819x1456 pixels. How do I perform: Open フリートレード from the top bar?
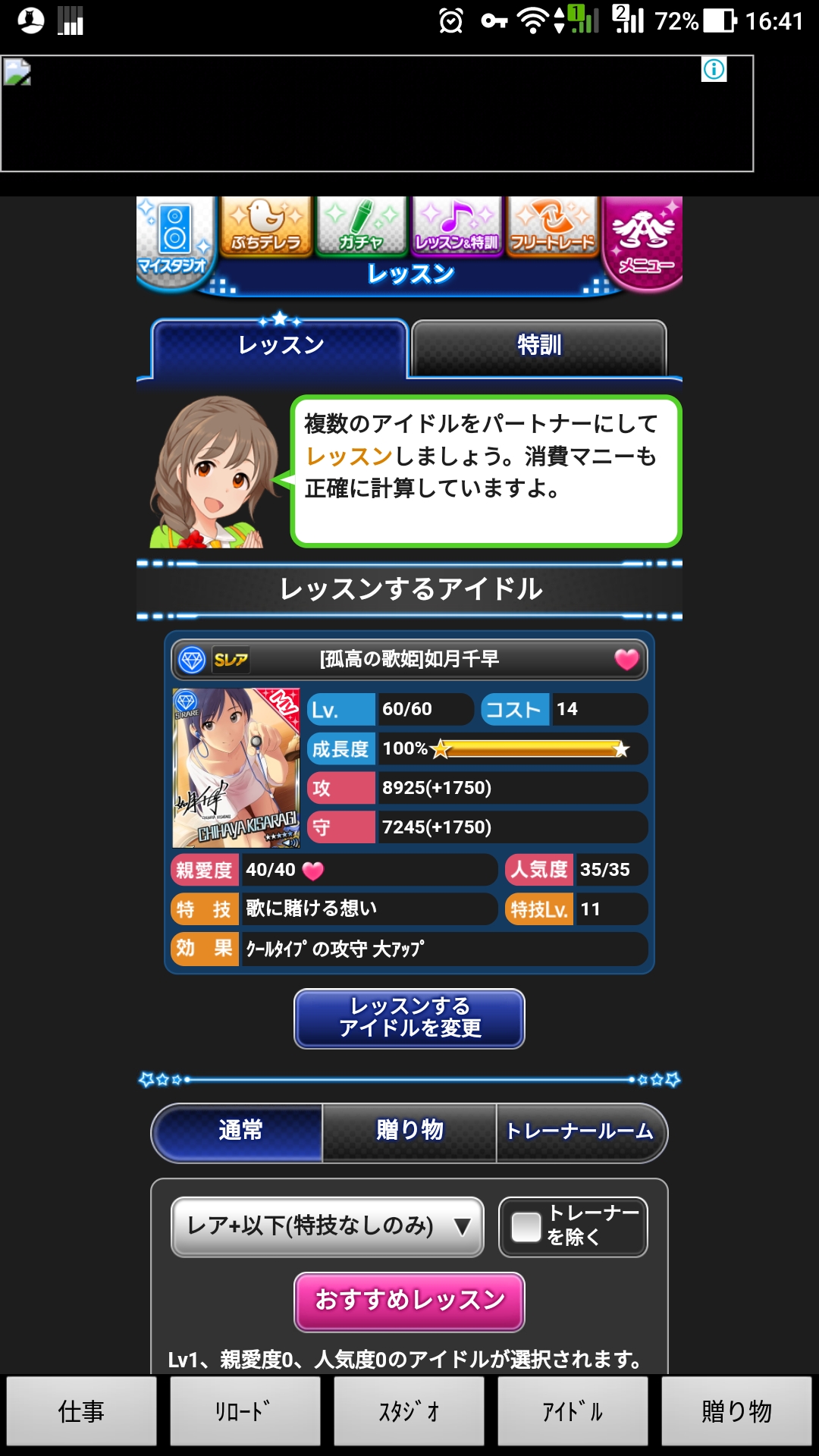[x=552, y=227]
